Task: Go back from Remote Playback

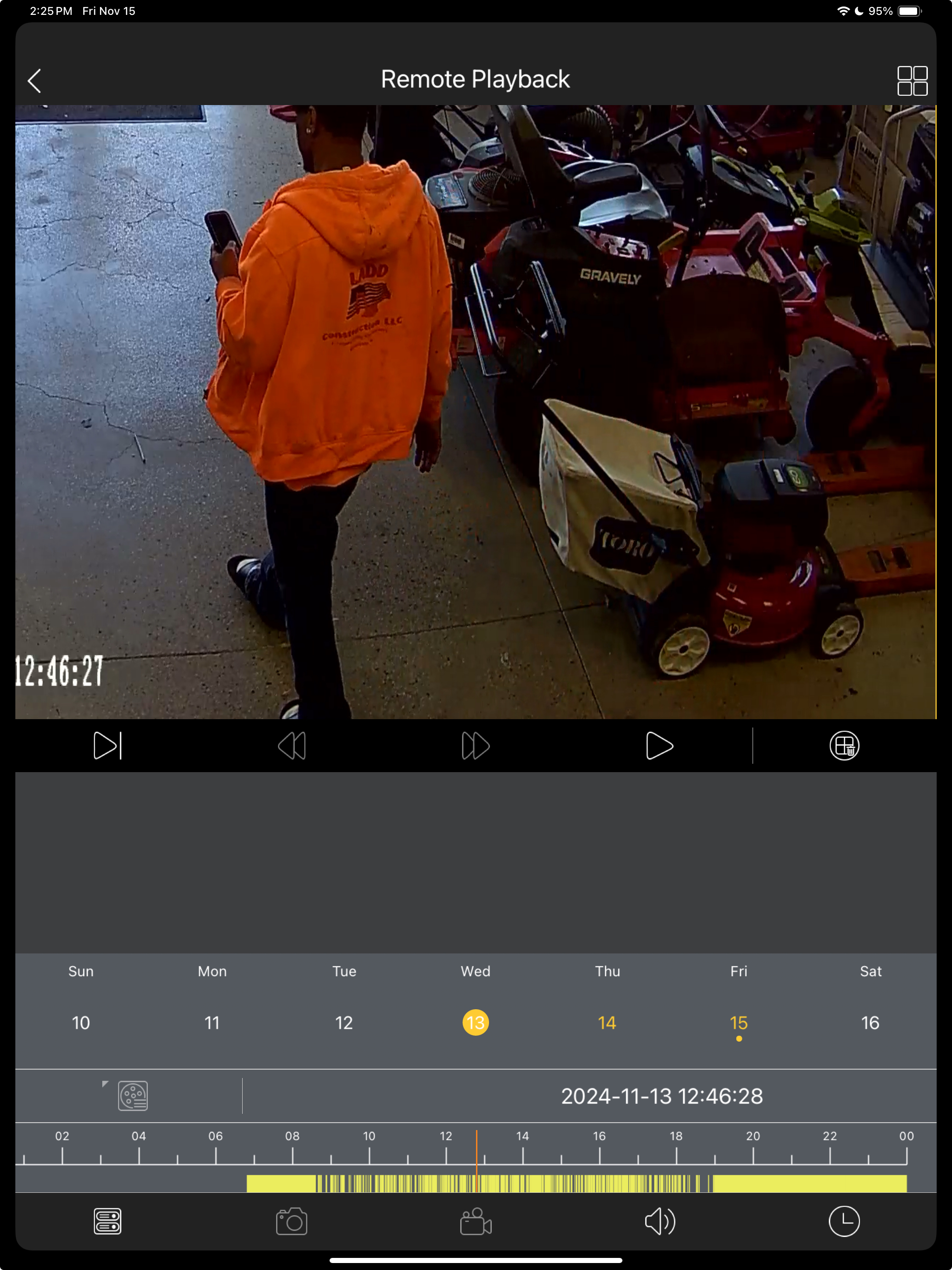Action: [35, 80]
